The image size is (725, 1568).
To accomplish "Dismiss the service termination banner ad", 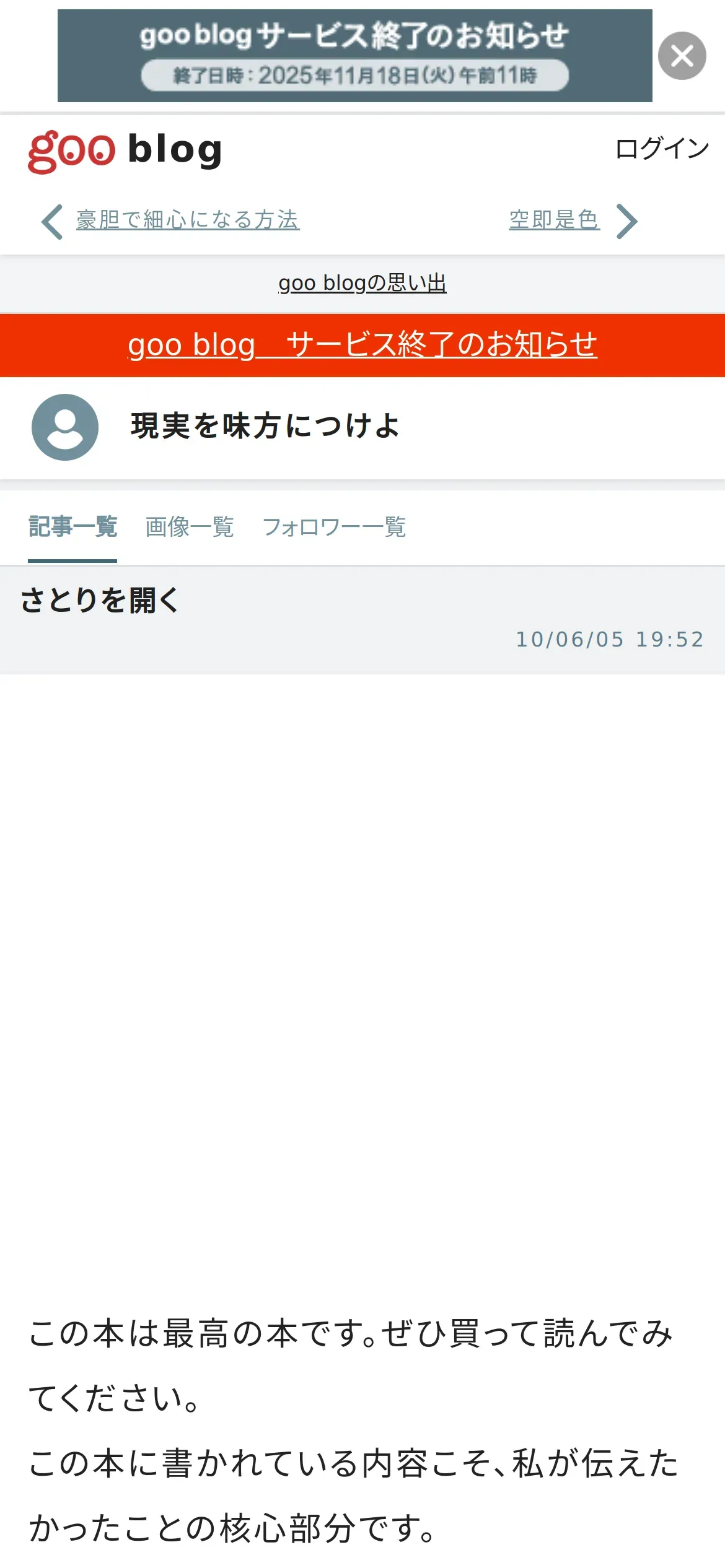I will click(682, 56).
